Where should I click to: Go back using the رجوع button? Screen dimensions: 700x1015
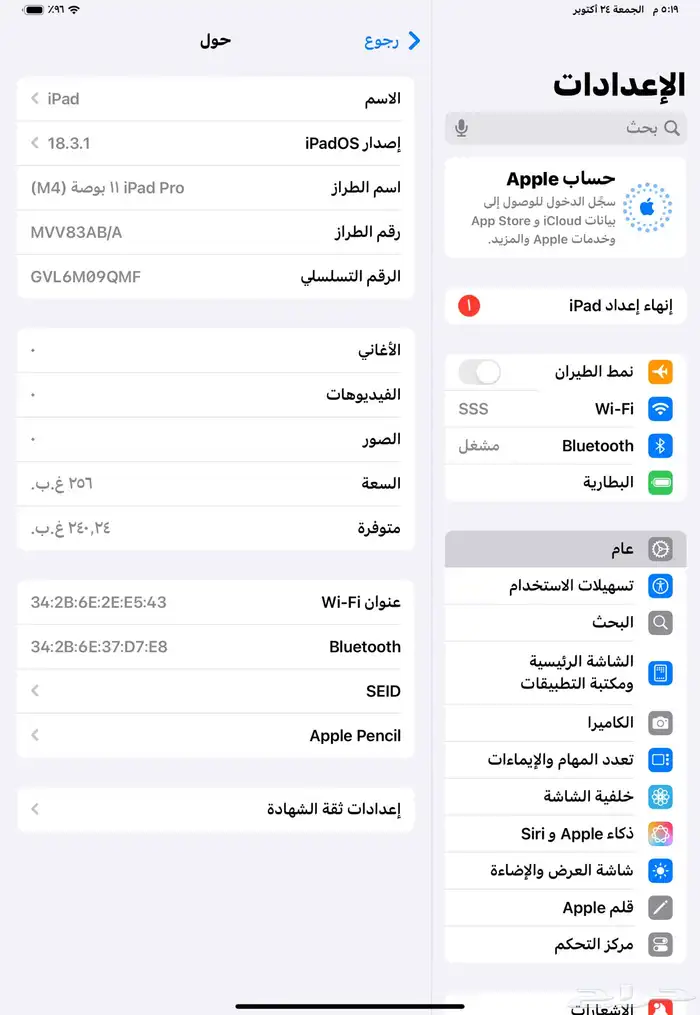(392, 41)
